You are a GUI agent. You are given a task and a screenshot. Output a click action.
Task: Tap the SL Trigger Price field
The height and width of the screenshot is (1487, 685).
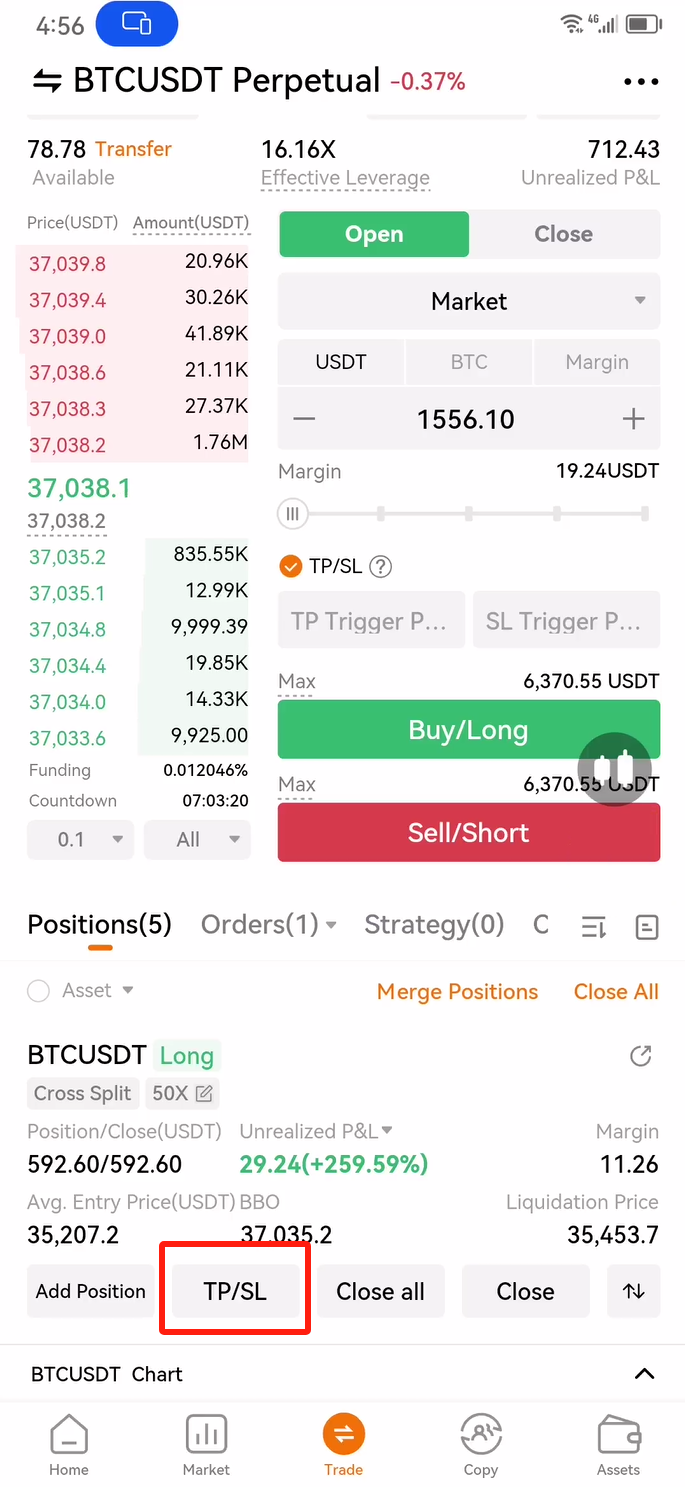click(x=566, y=621)
